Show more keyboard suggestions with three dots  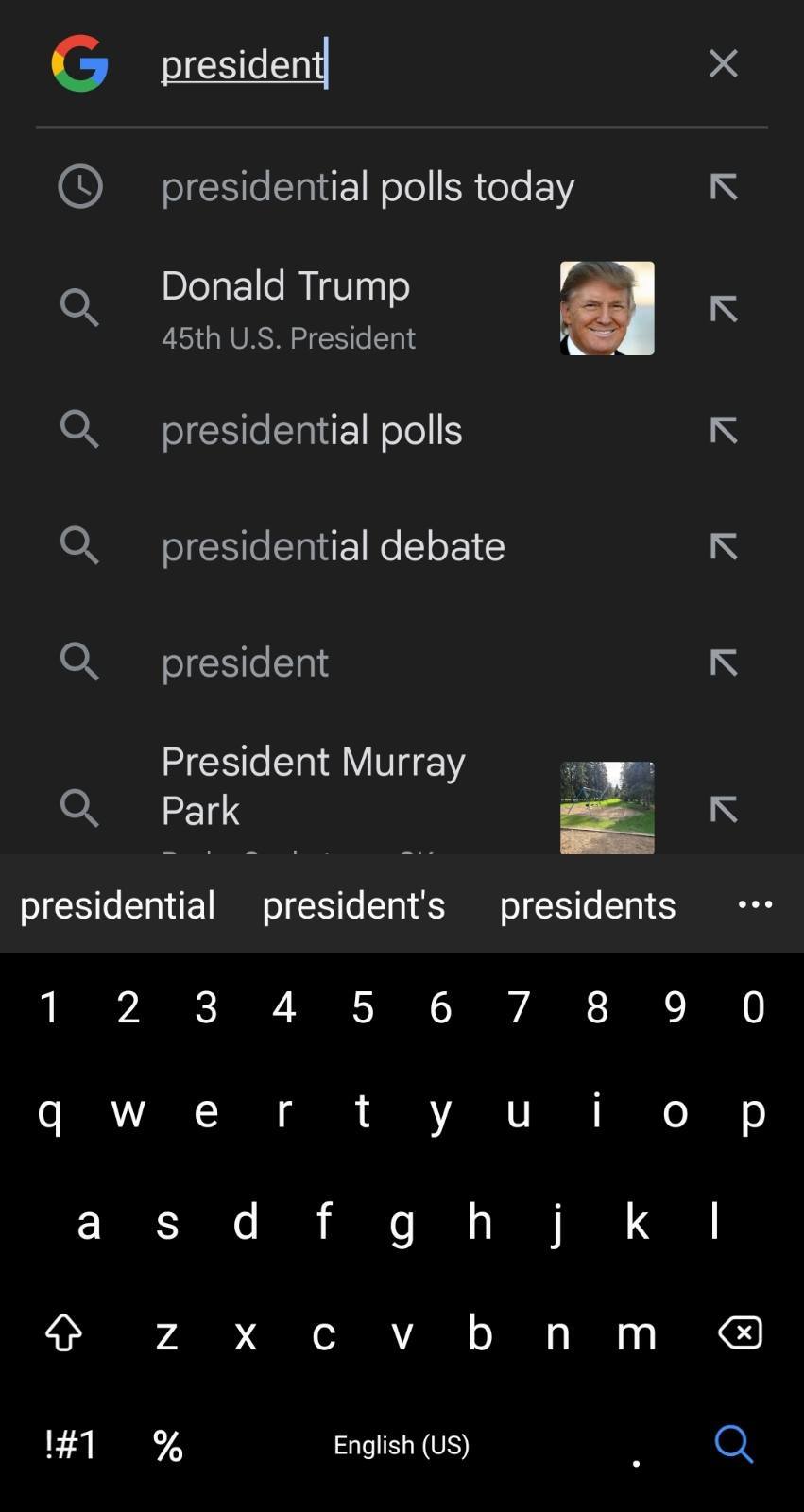click(x=755, y=904)
